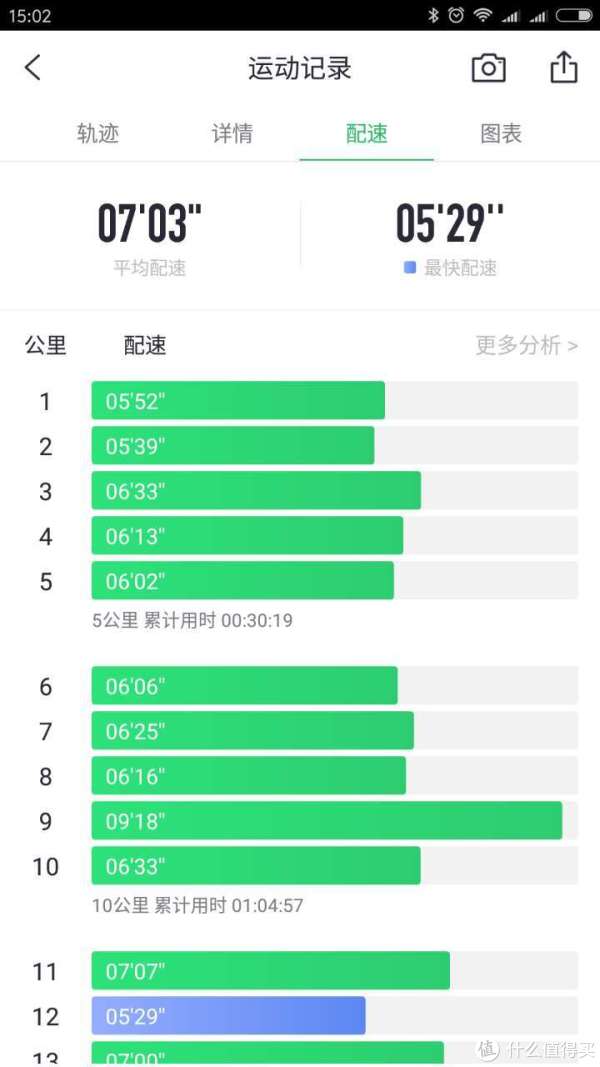Switch to the 轨迹 tab
This screenshot has height=1067, width=600.
98,133
